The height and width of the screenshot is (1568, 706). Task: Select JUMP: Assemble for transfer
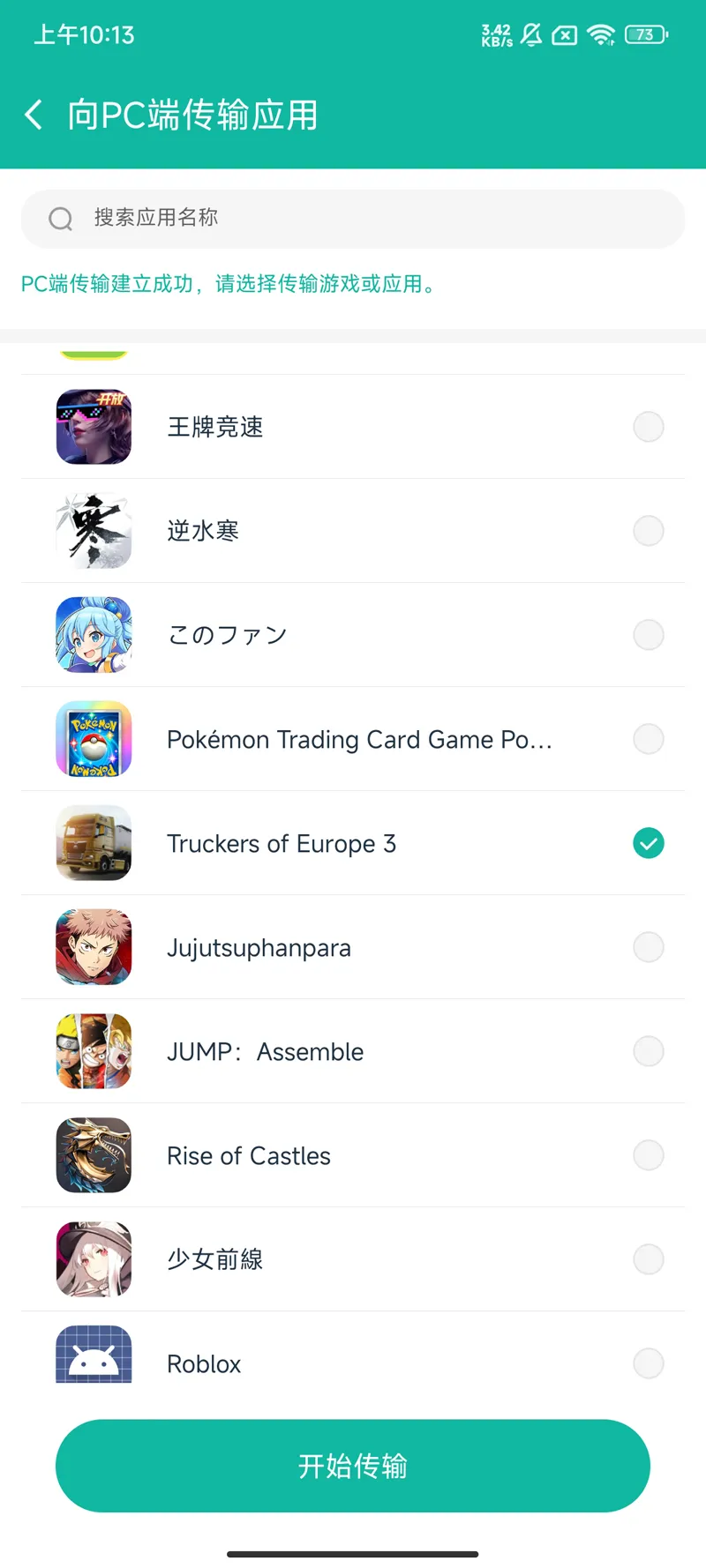point(648,1051)
